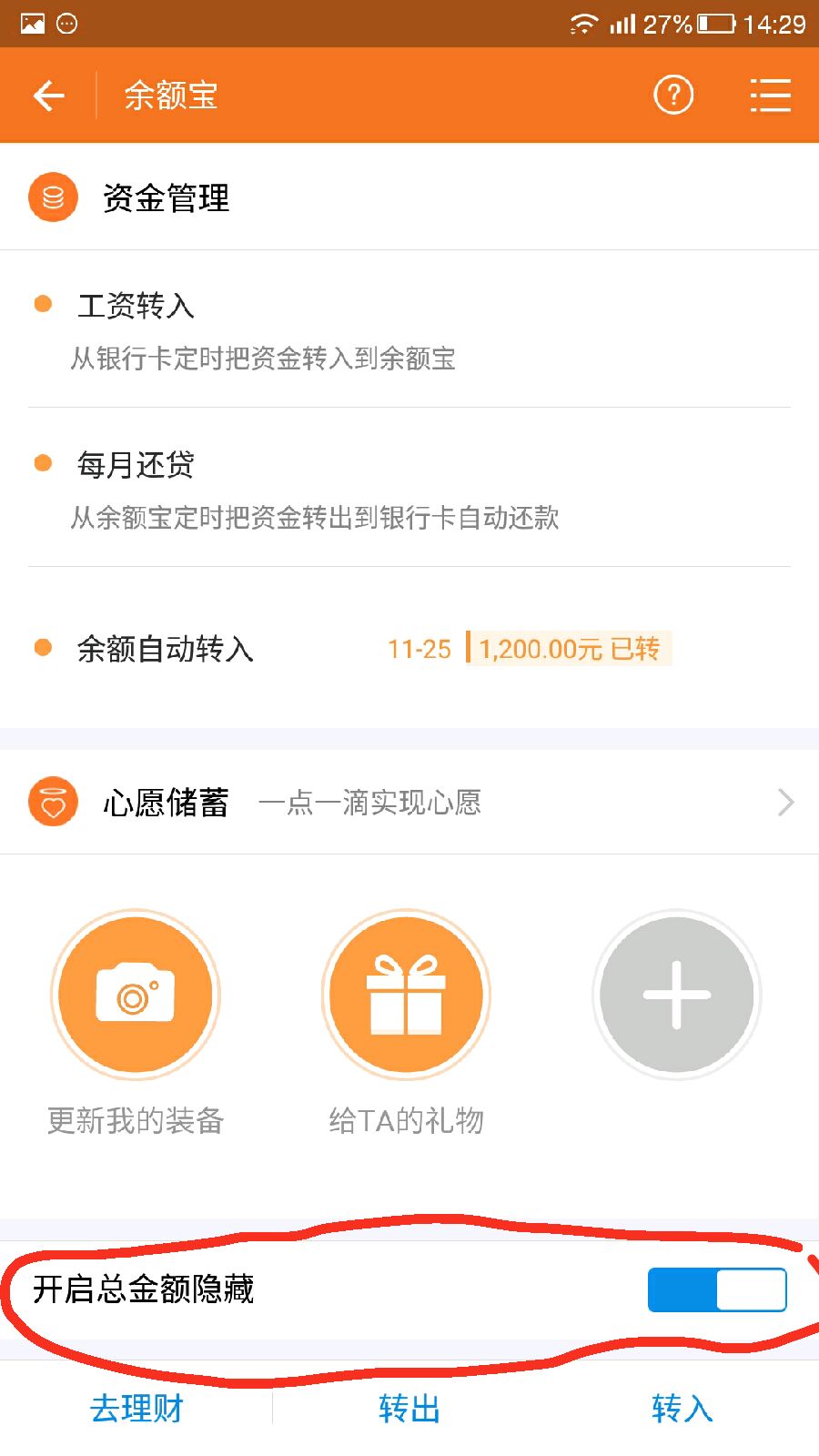Go back from the 余额宝 page
The height and width of the screenshot is (1456, 819).
pyautogui.click(x=49, y=95)
